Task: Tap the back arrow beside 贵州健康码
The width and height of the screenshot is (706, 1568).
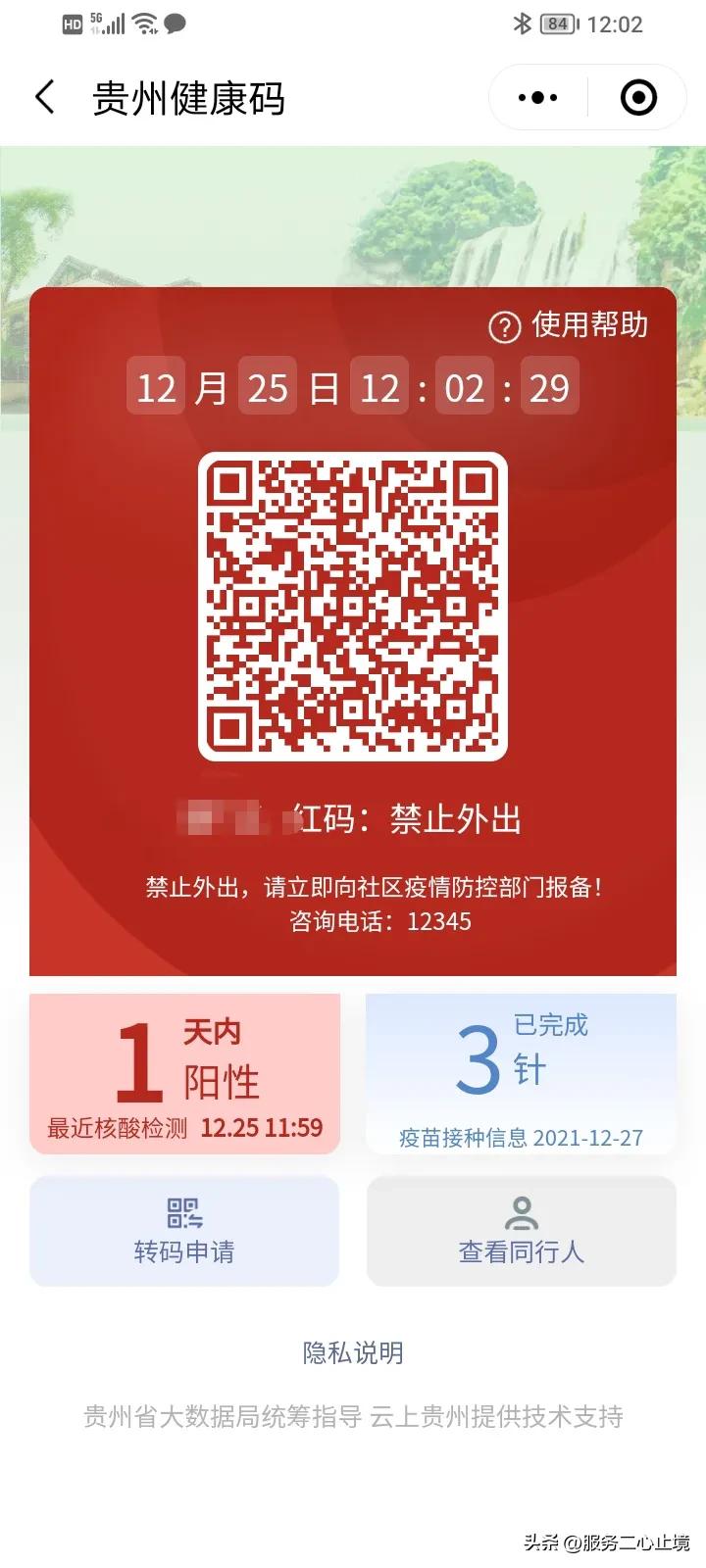Action: 43,97
